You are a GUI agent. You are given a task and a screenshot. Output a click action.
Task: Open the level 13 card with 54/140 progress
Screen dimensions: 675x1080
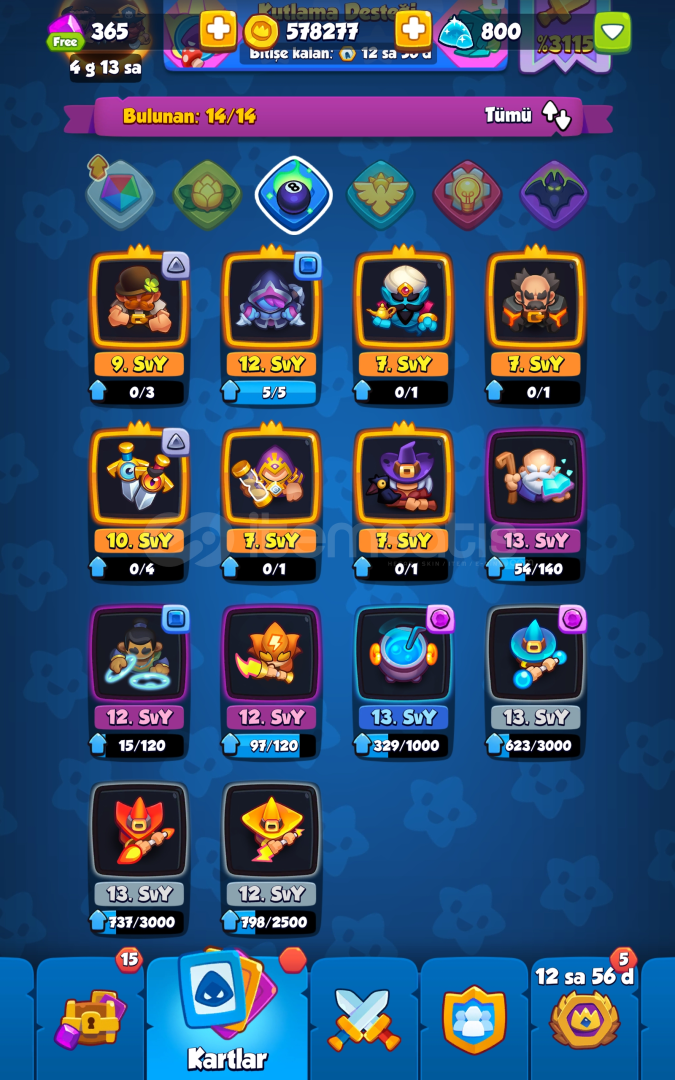pyautogui.click(x=536, y=503)
